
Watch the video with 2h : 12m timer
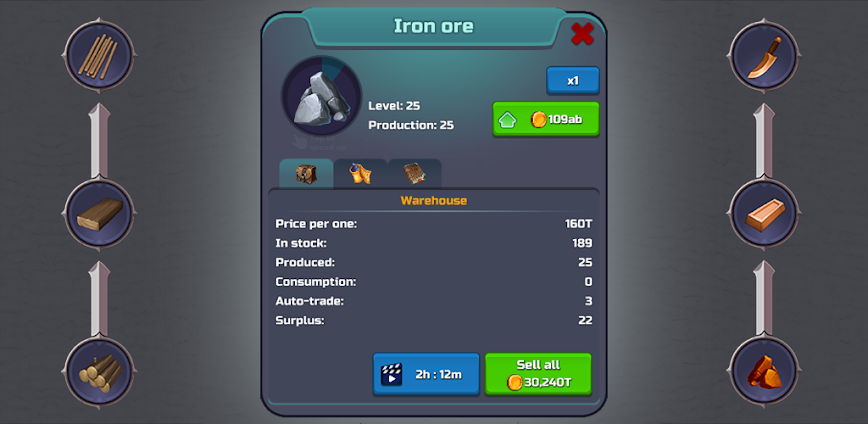(x=426, y=374)
